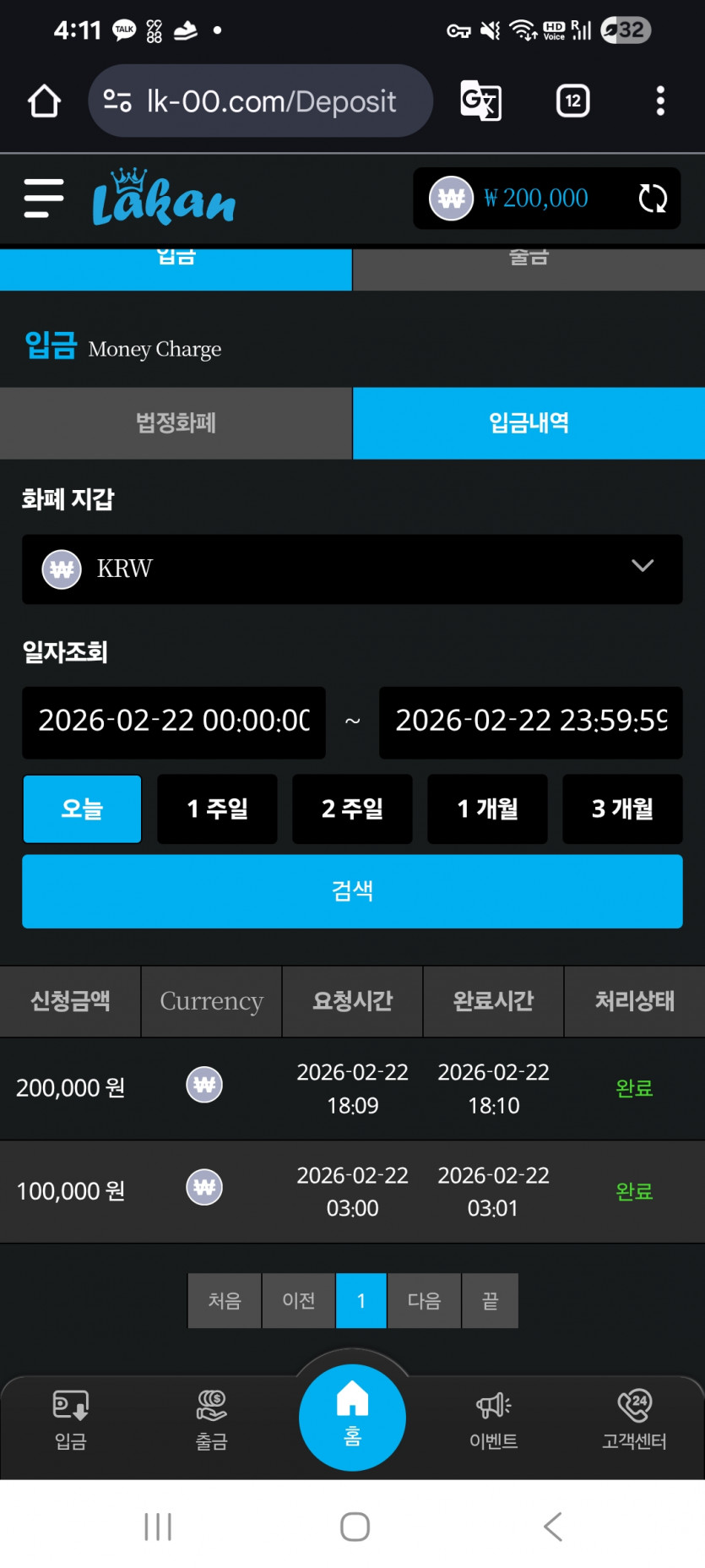The height and width of the screenshot is (1568, 705).
Task: Edit the start date 2026-02-22 00:00:00
Action: coord(174,722)
